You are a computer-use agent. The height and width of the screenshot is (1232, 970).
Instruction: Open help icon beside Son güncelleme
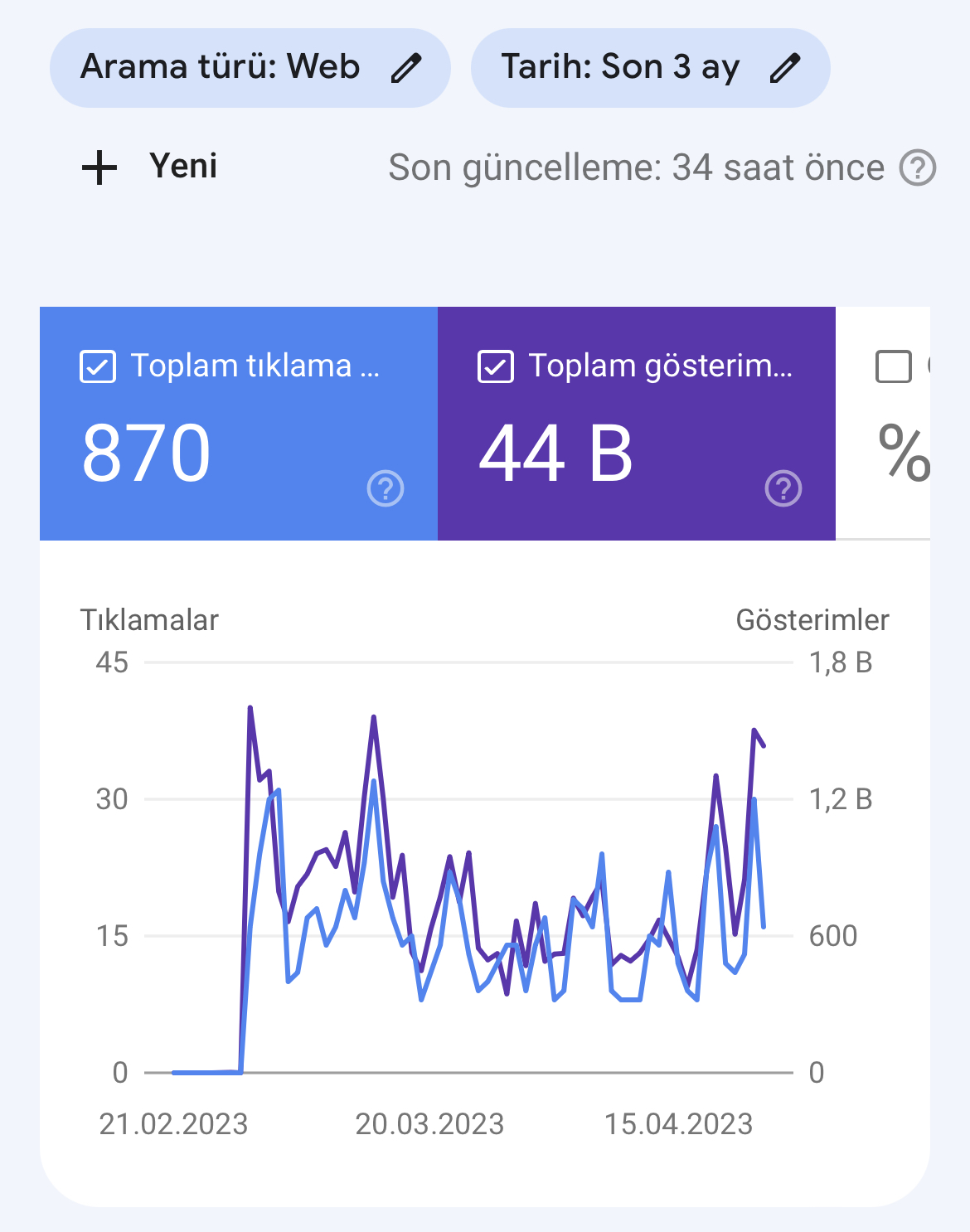918,168
